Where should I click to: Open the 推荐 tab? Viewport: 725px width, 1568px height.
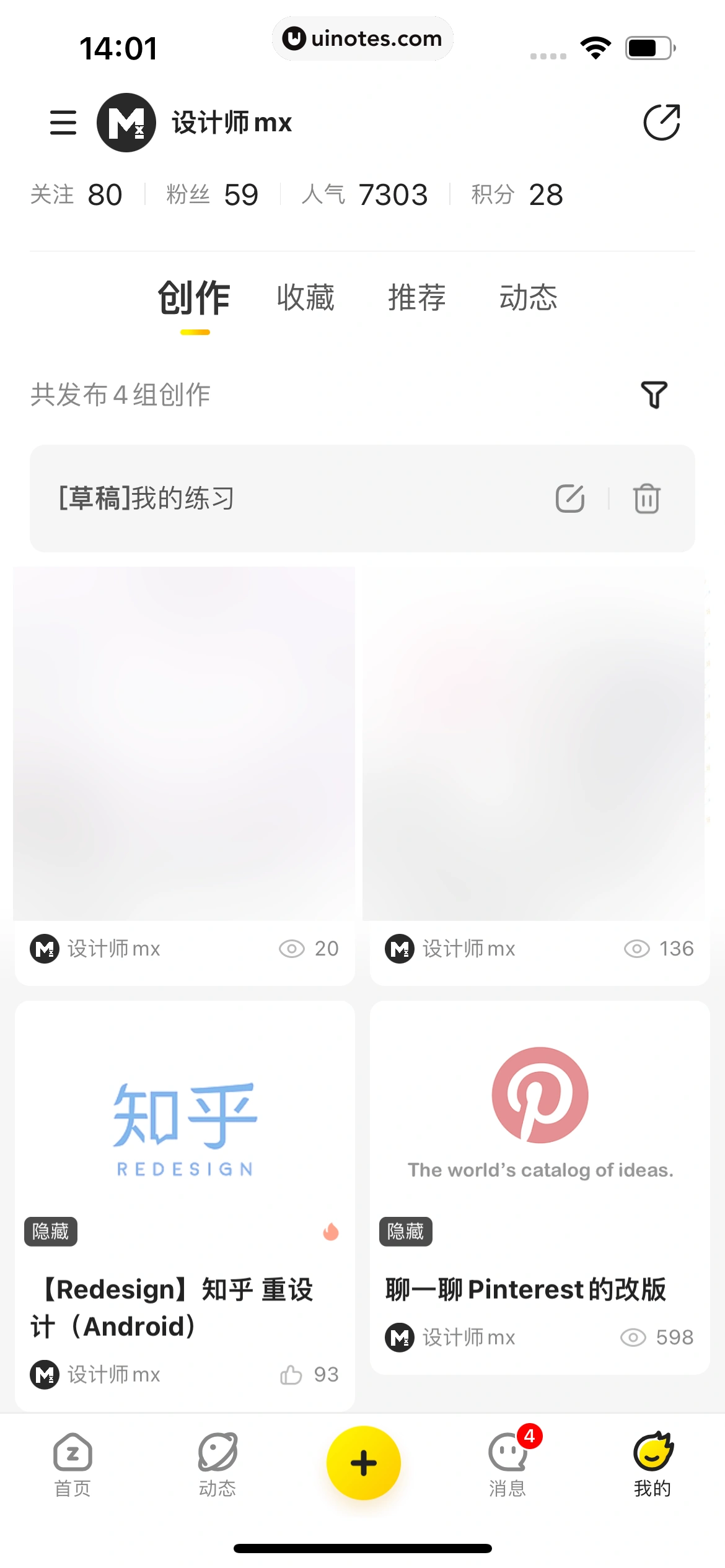[417, 298]
